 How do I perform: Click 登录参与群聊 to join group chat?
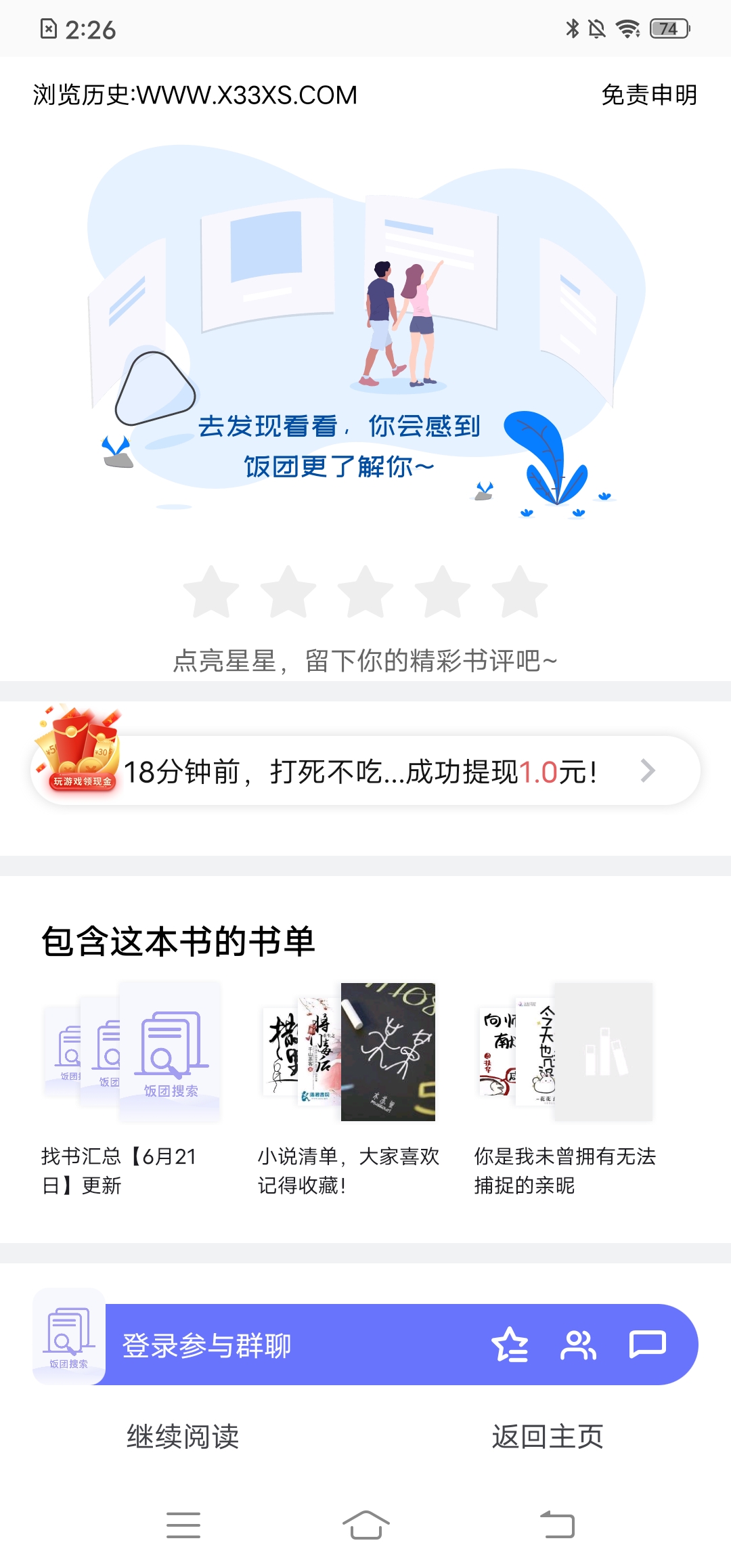click(206, 1345)
